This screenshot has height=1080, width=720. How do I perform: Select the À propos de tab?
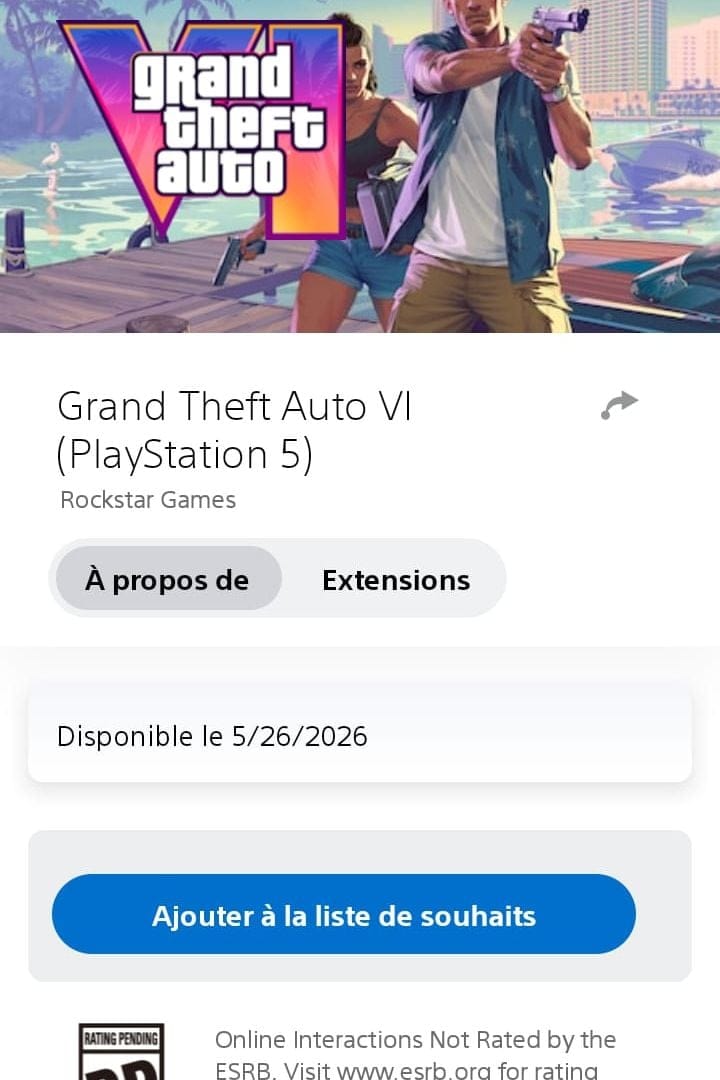pyautogui.click(x=167, y=580)
